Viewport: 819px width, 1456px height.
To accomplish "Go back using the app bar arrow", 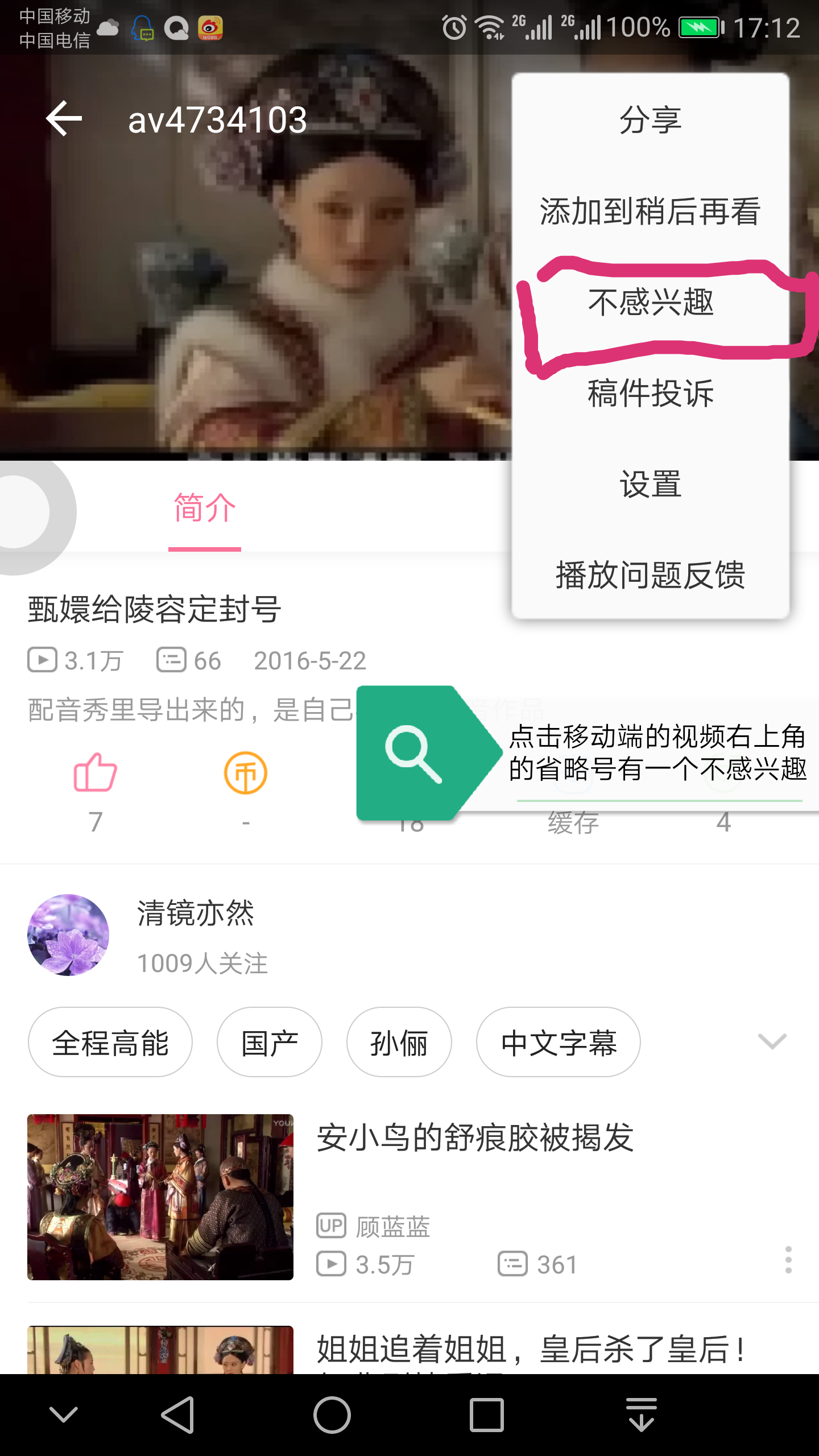I will click(x=64, y=118).
